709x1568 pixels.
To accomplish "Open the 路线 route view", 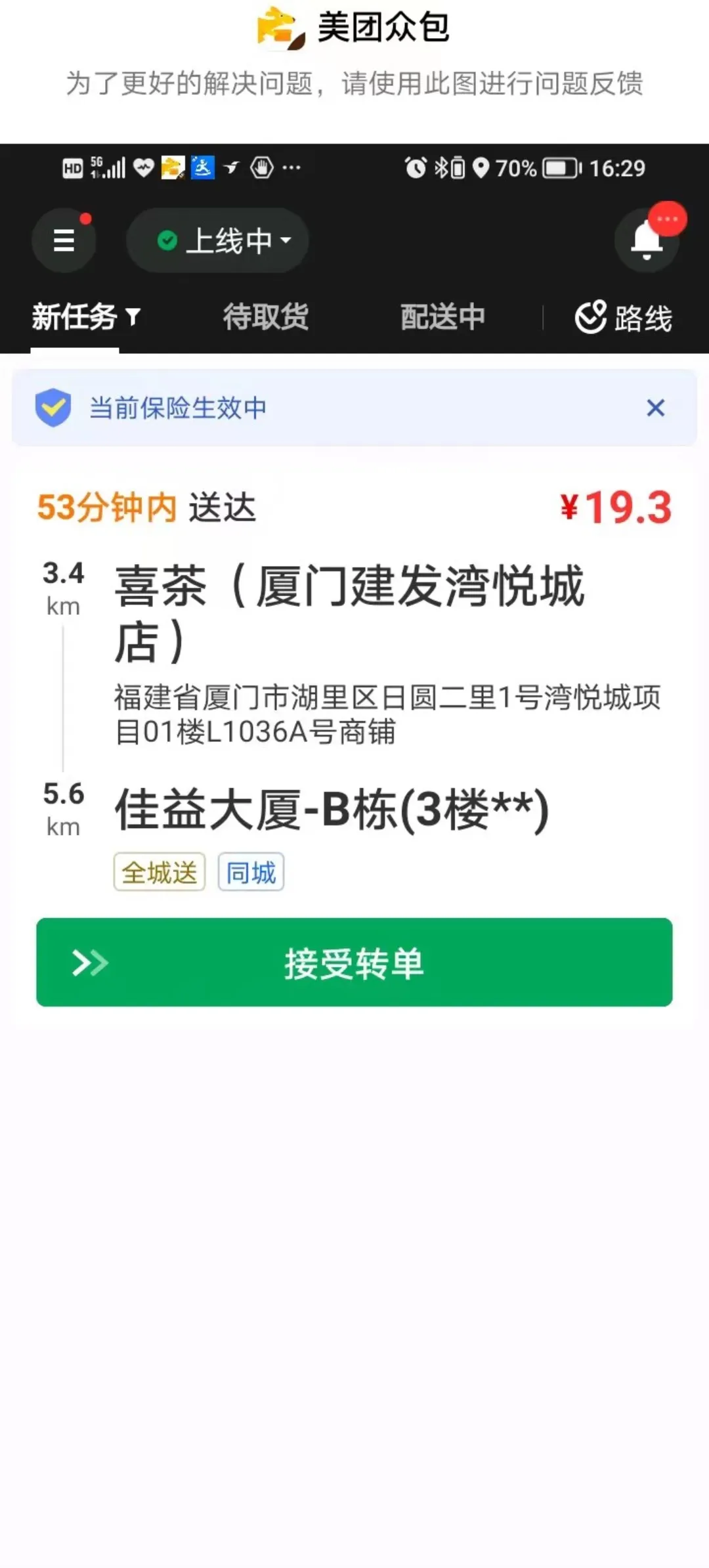I will click(x=624, y=318).
